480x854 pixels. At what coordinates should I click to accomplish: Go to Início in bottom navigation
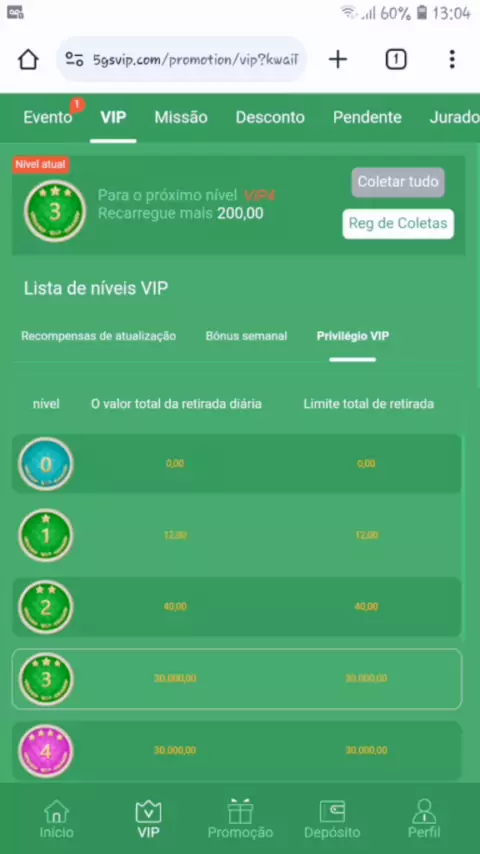[57, 819]
